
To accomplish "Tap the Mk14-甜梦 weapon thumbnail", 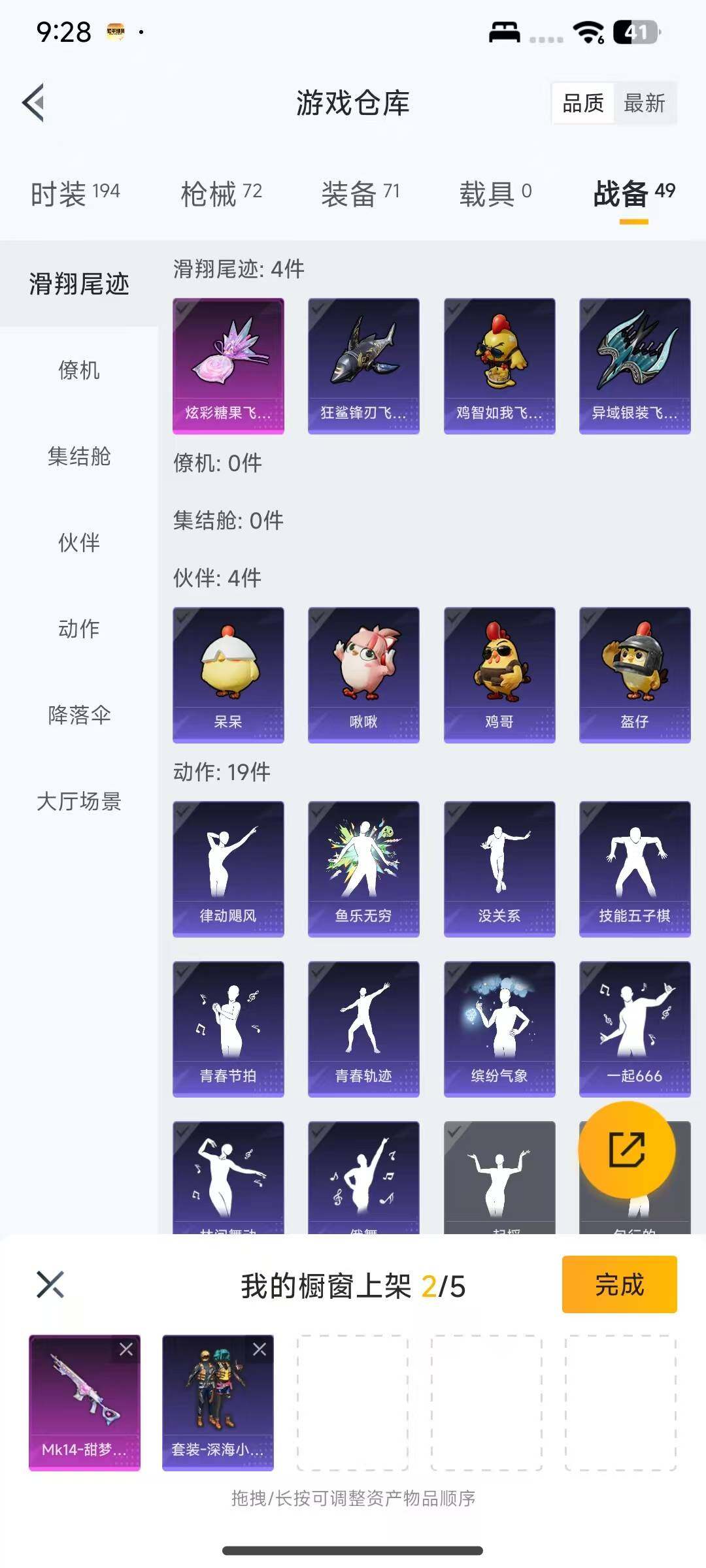I will [x=85, y=1405].
